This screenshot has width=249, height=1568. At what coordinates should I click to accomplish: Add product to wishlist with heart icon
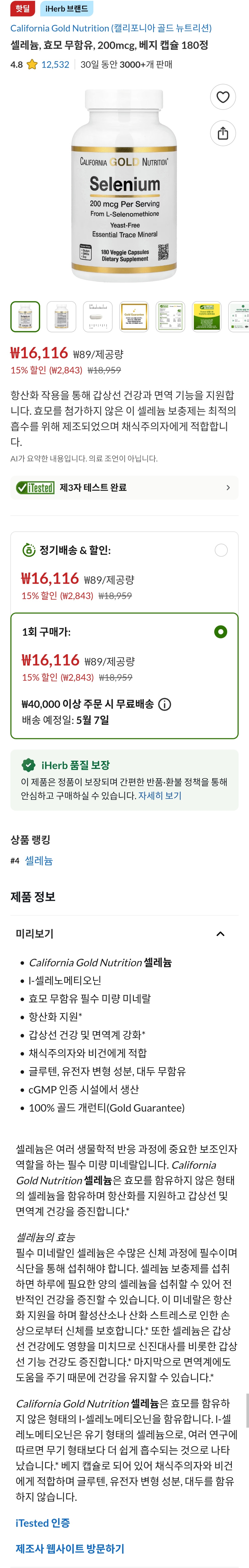(223, 97)
